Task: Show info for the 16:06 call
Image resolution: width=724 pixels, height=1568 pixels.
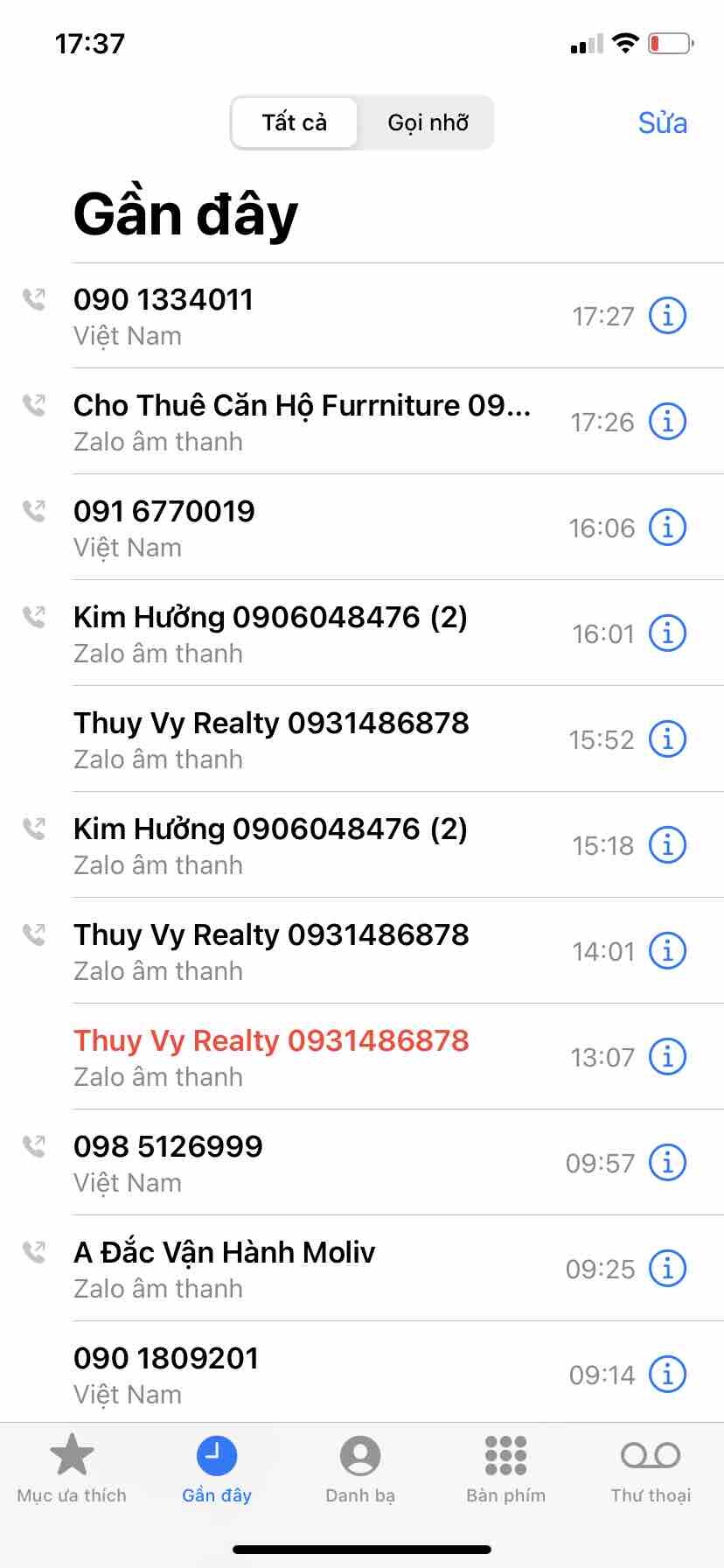Action: click(667, 528)
